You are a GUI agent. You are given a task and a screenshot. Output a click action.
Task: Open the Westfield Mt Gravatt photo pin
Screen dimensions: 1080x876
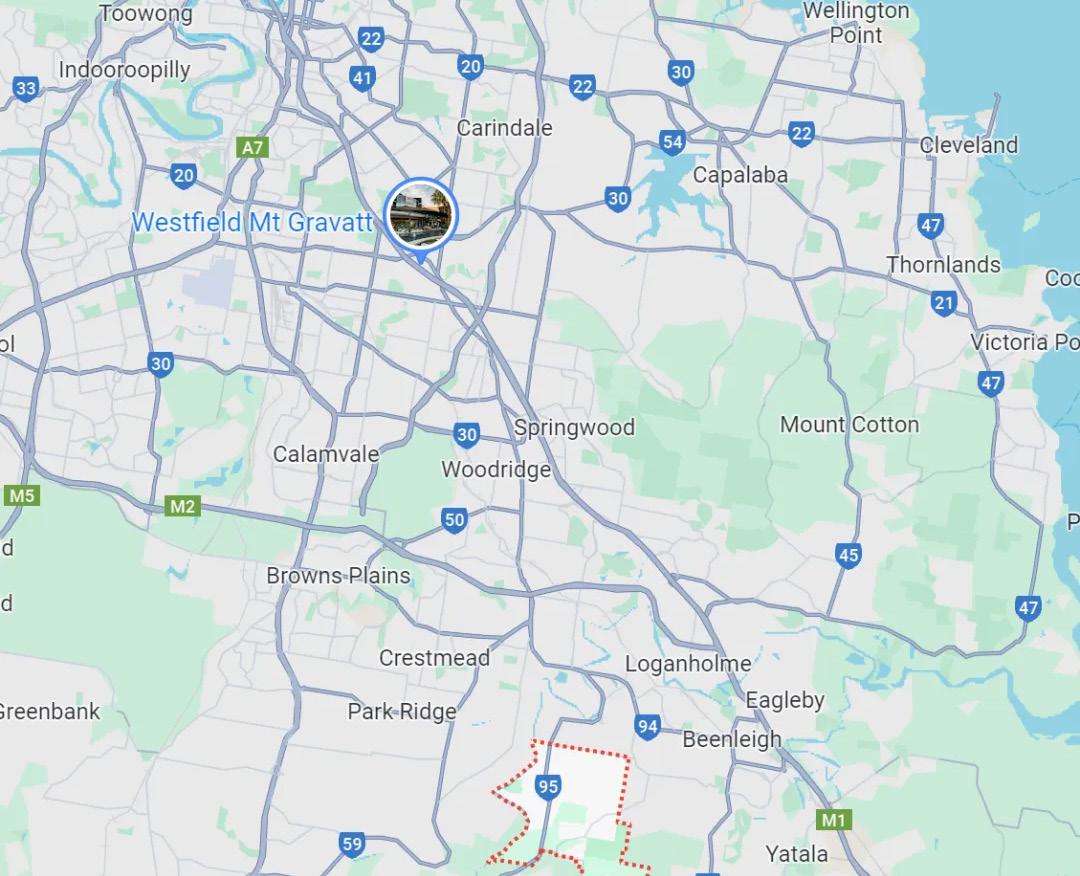click(421, 215)
